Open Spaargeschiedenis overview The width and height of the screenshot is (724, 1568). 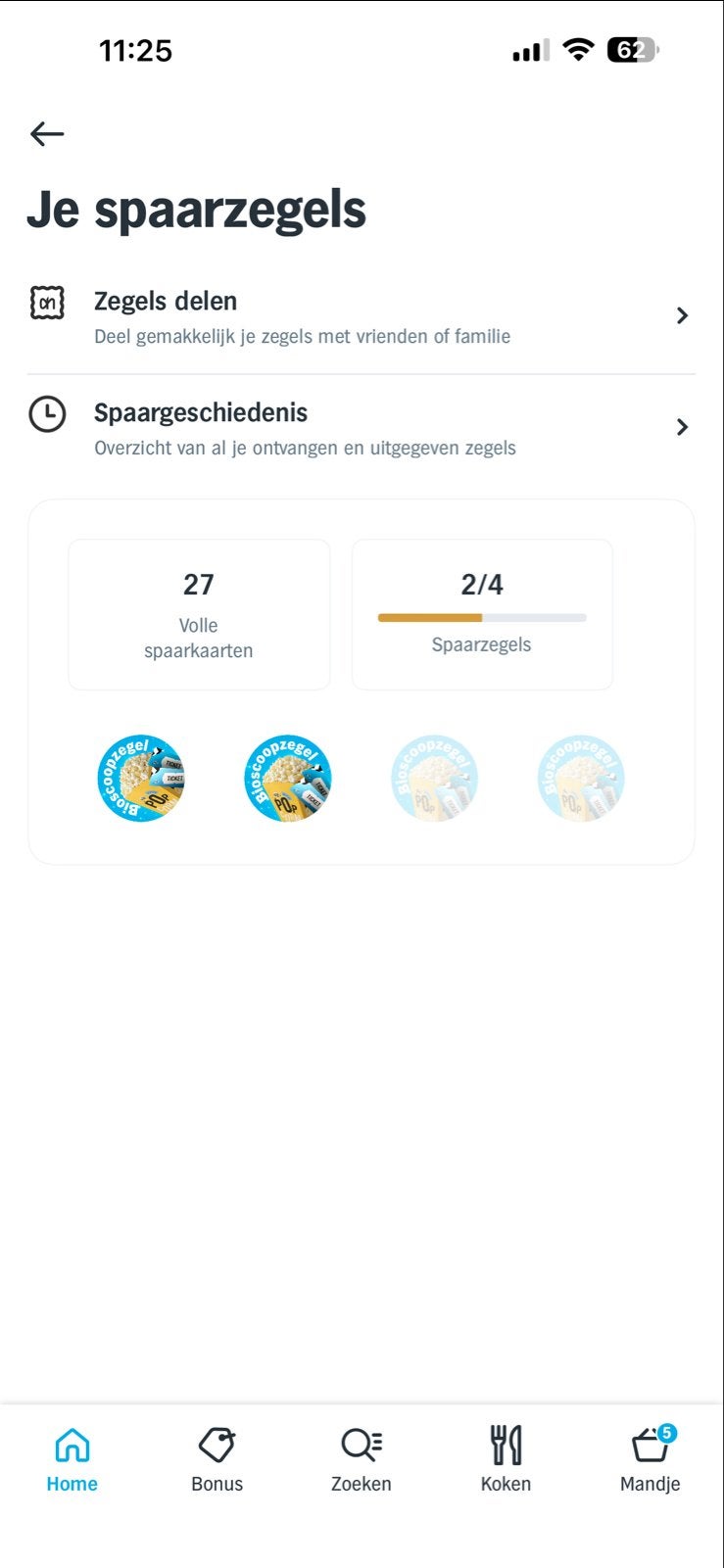pyautogui.click(x=362, y=429)
